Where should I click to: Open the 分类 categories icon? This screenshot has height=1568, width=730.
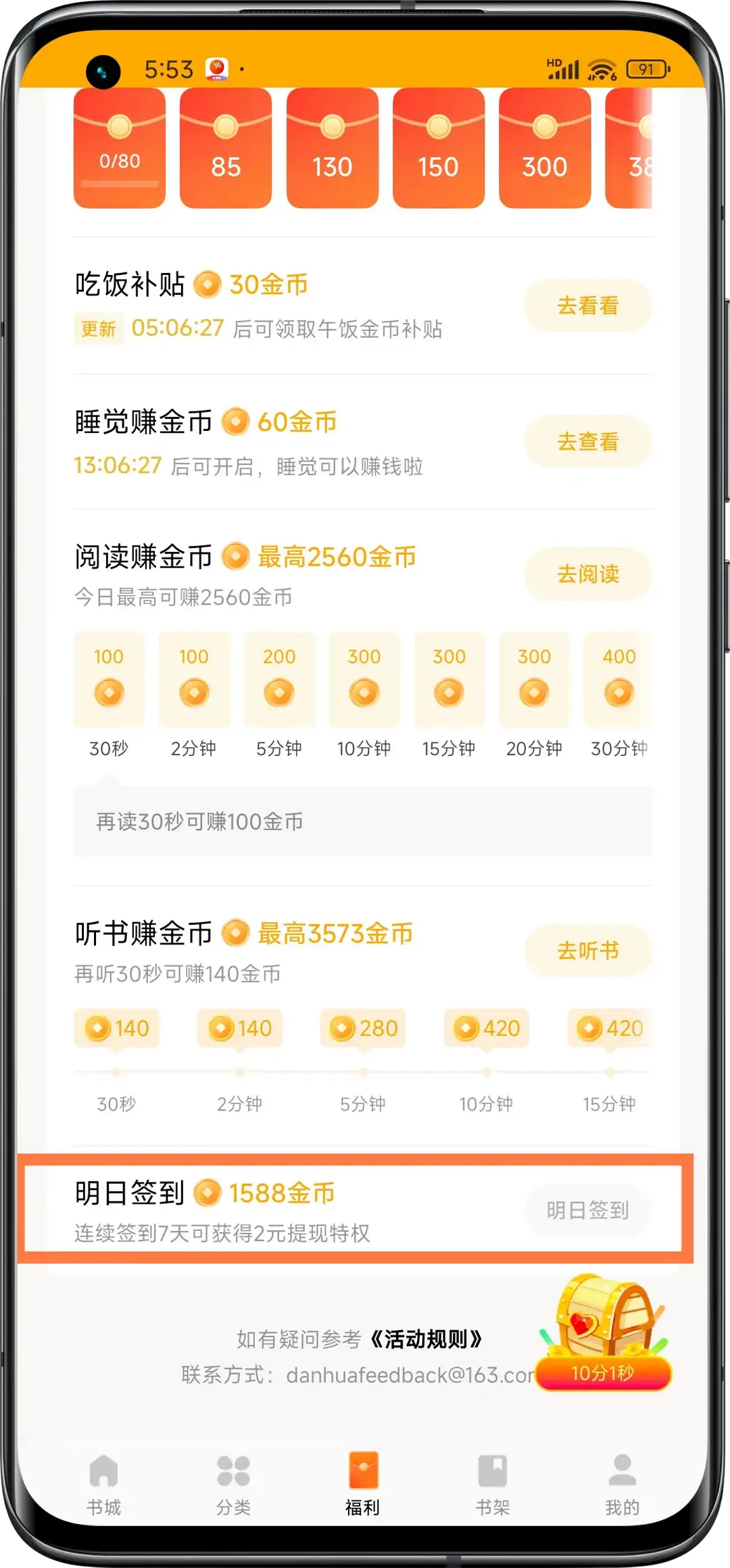click(x=233, y=1469)
